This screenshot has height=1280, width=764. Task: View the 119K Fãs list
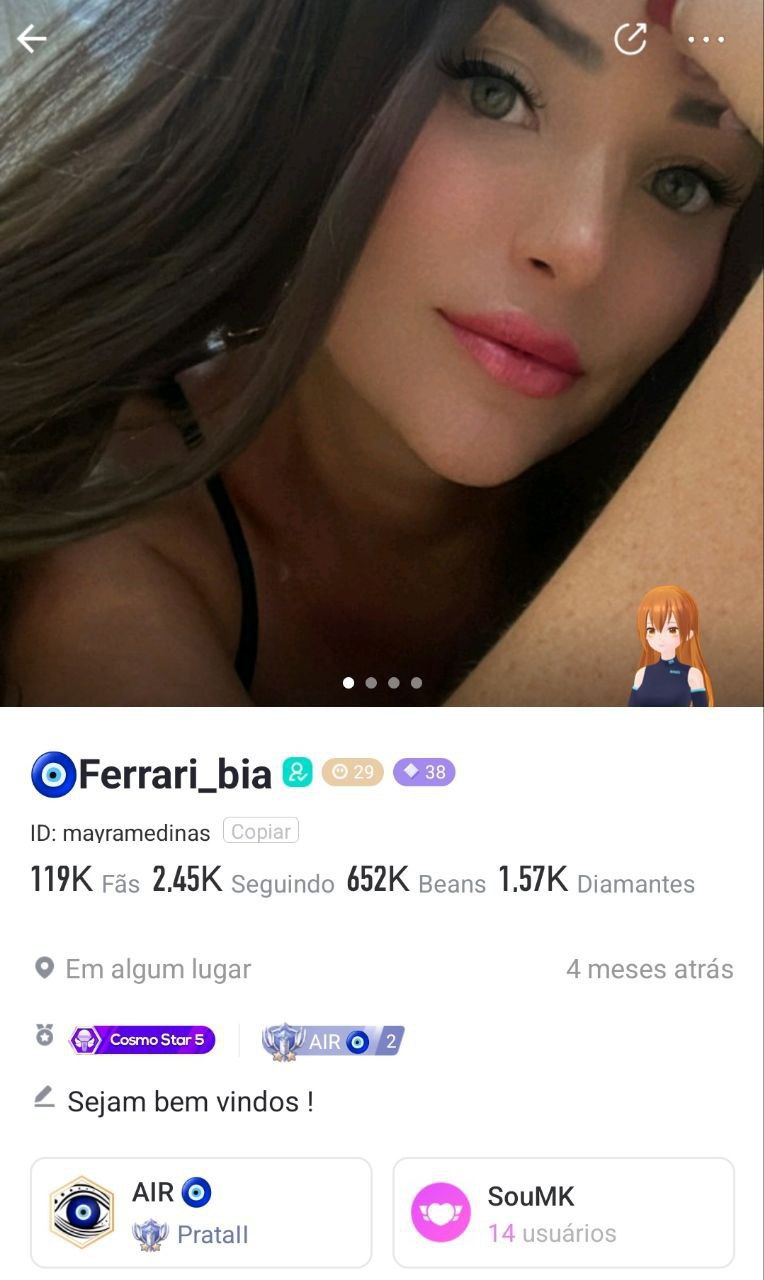tap(85, 881)
